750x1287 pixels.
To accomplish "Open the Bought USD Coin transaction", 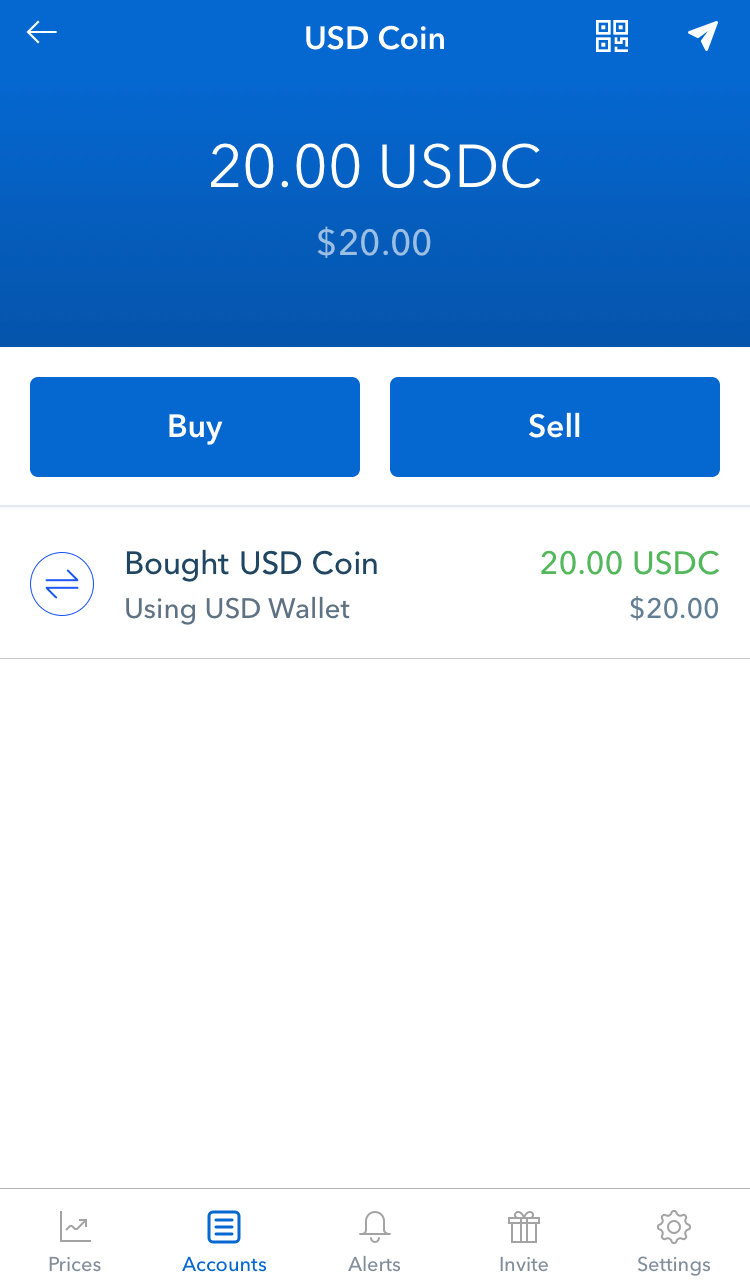I will [375, 583].
